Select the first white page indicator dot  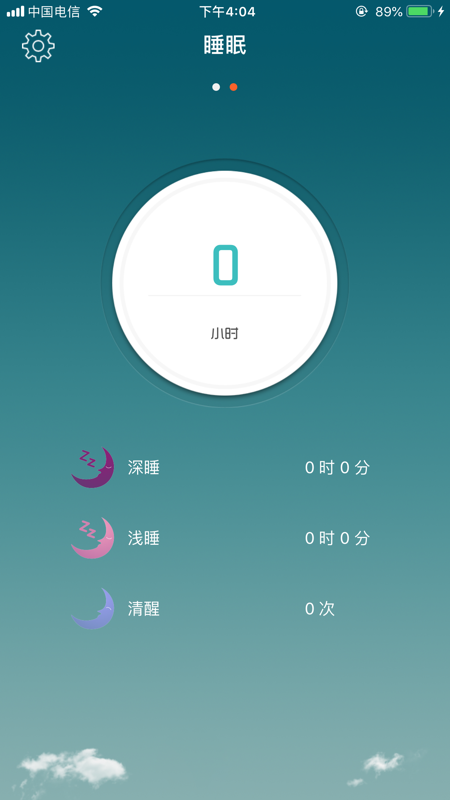tap(216, 87)
